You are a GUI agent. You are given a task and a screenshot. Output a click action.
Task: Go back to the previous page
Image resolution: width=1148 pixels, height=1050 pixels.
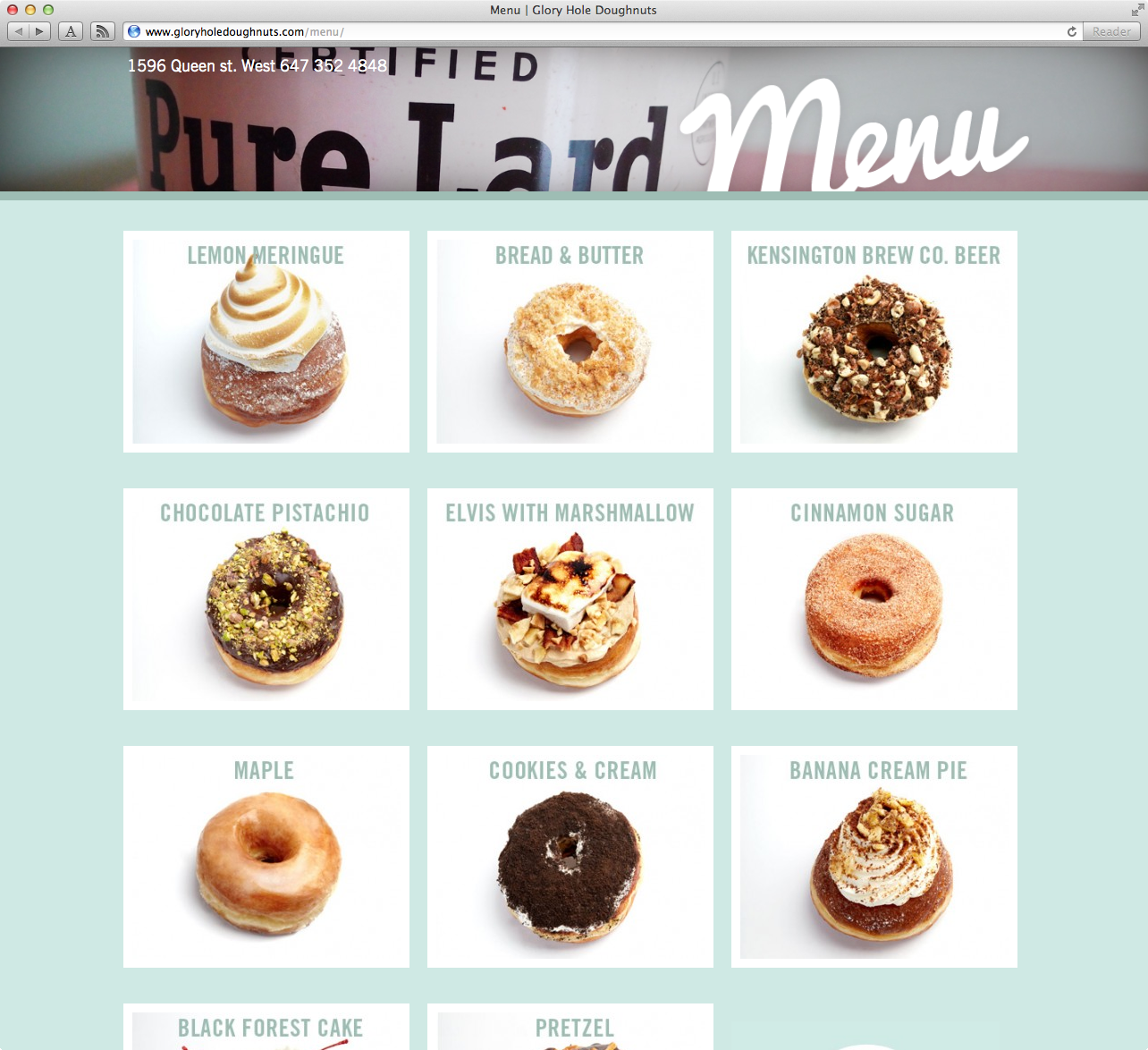pyautogui.click(x=19, y=31)
